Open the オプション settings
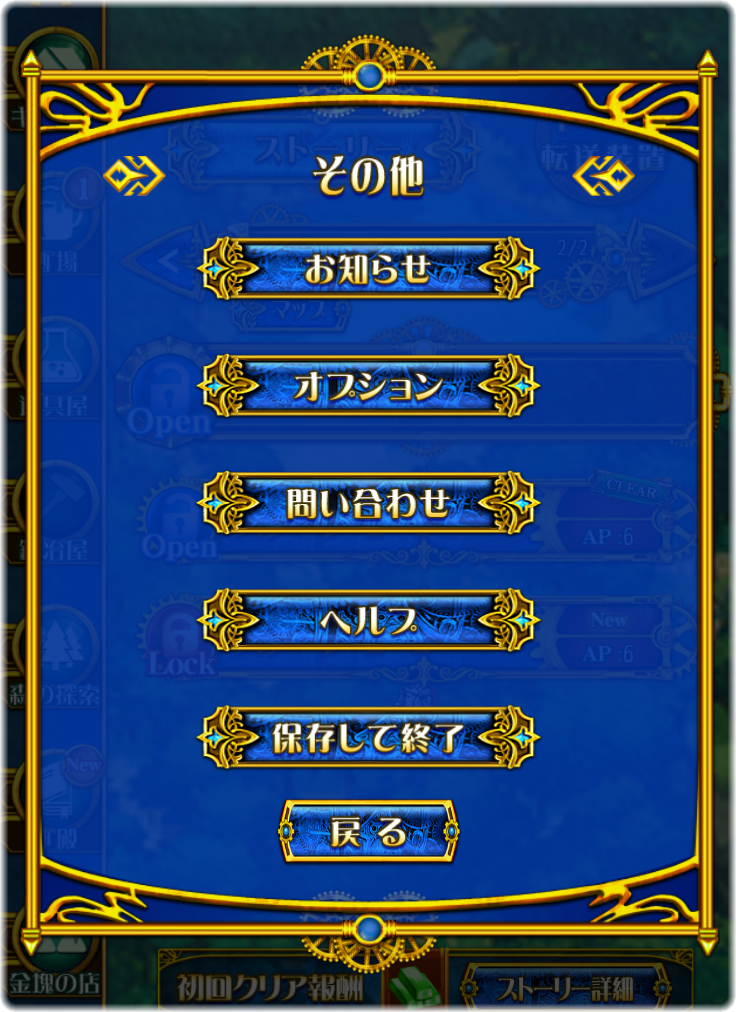This screenshot has height=1012, width=736. 368,386
